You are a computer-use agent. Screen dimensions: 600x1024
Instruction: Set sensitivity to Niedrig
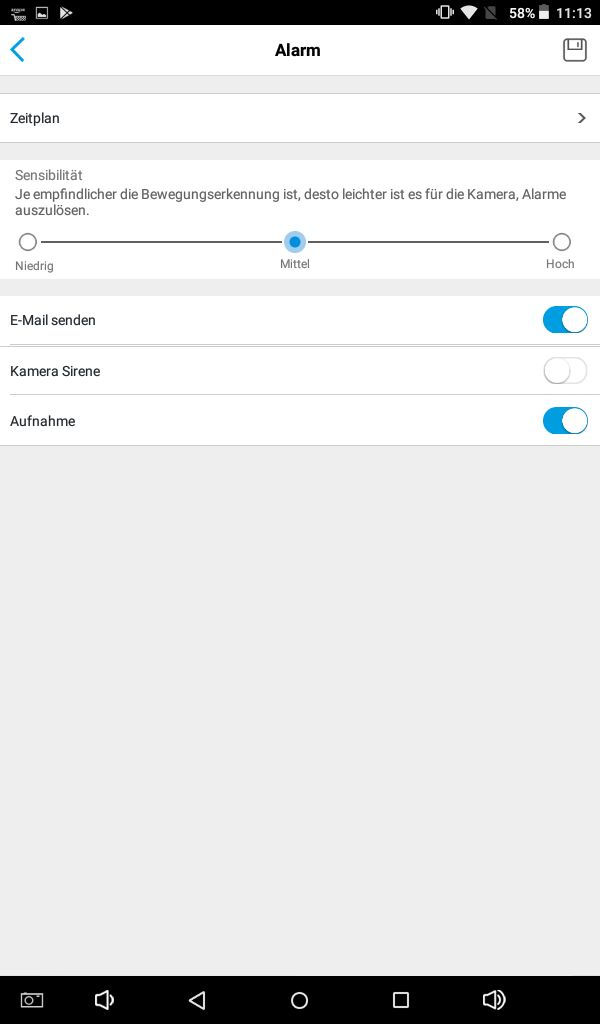click(x=27, y=242)
